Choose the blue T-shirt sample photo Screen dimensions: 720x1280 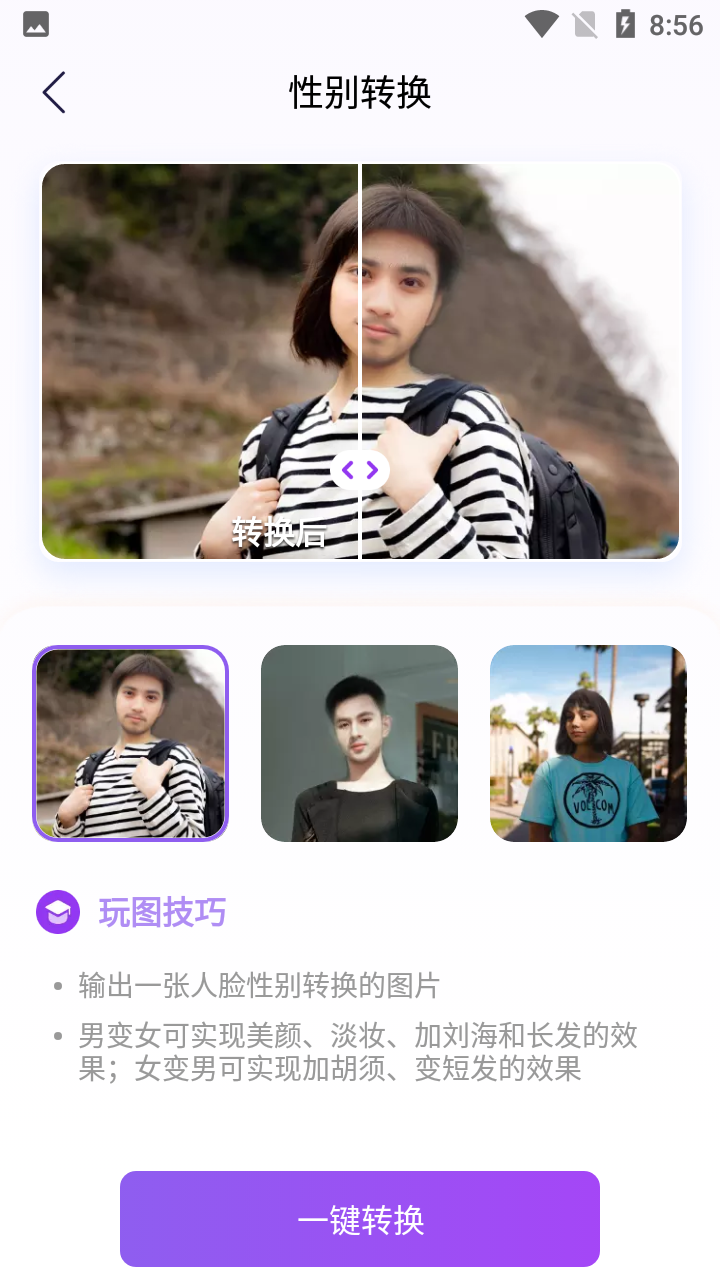pyautogui.click(x=588, y=743)
